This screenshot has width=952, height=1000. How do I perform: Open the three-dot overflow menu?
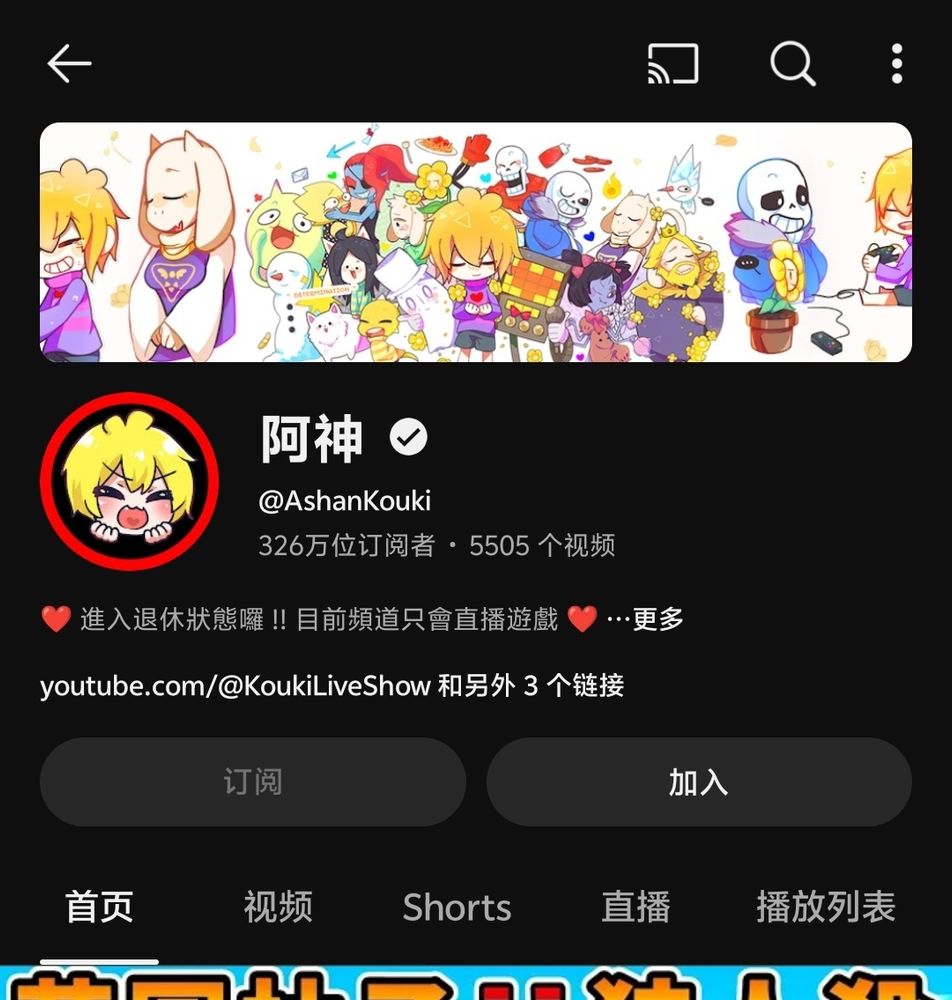click(x=897, y=63)
